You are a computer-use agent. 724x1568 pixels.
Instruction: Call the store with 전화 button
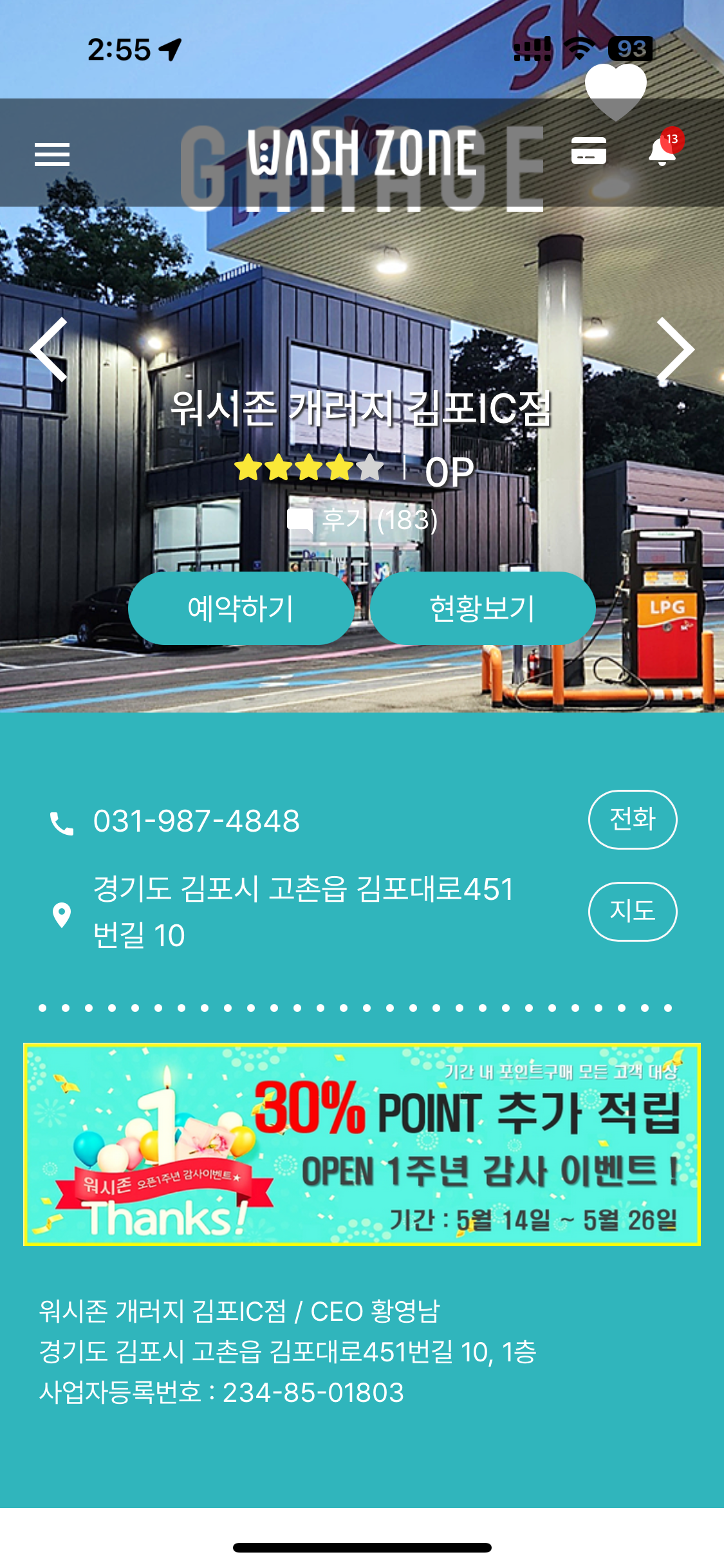(632, 819)
